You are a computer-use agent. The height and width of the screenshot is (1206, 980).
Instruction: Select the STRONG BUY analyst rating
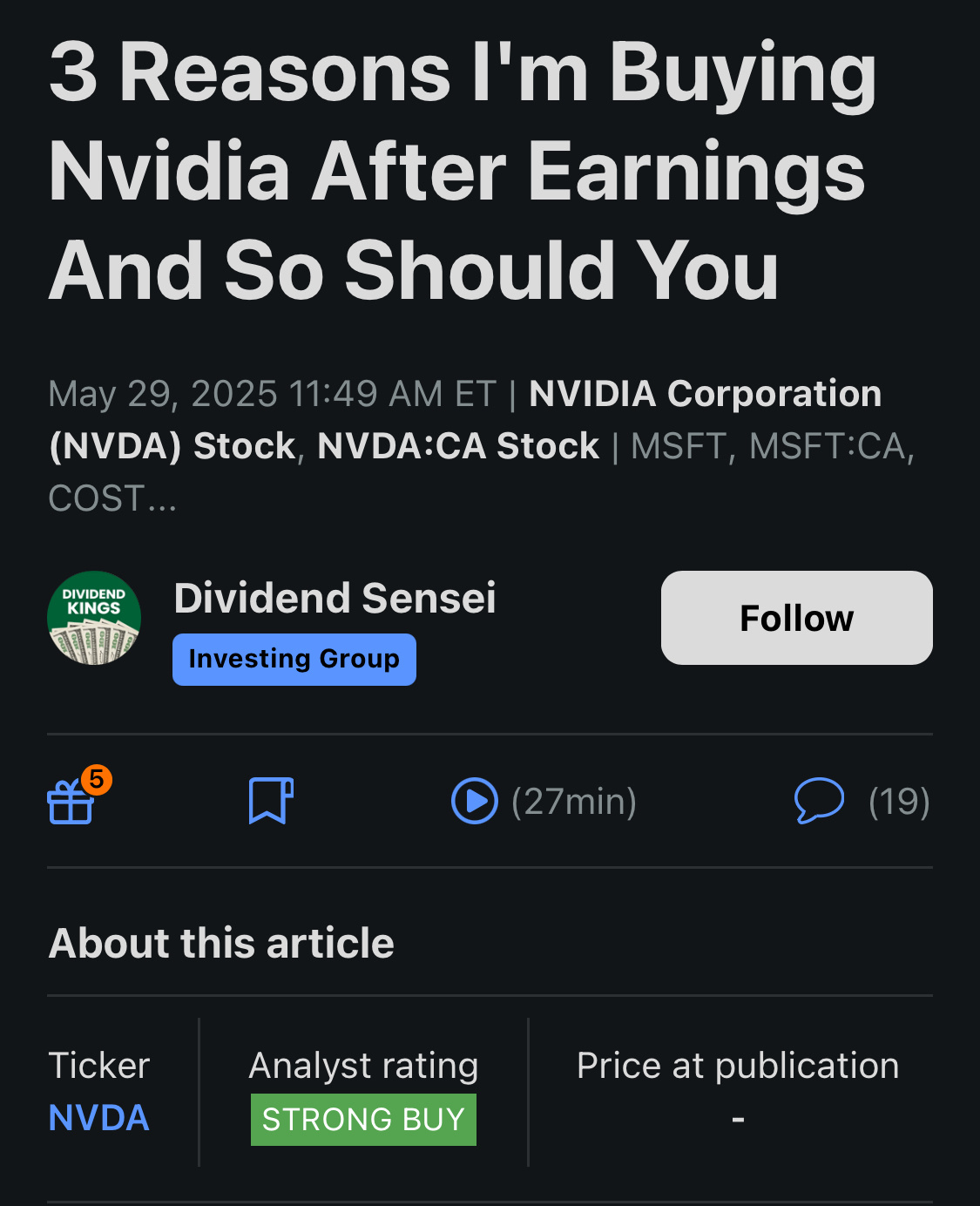[x=363, y=1119]
